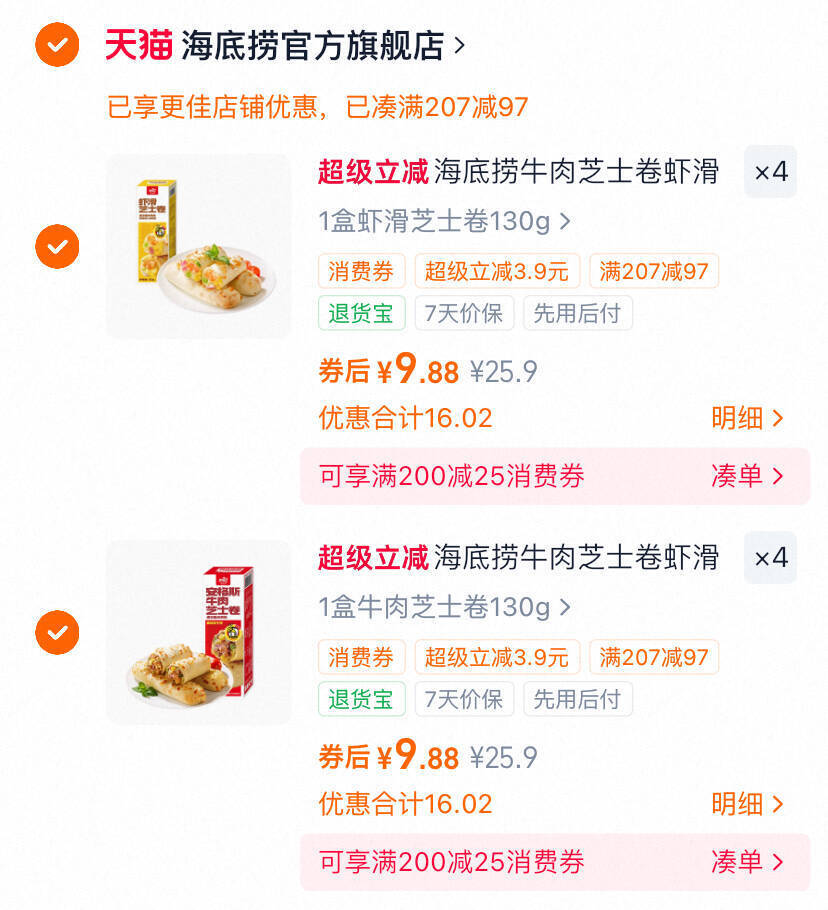828x910 pixels.
Task: Tap 凑单 under the 虾滑芝士卷 item
Action: pos(747,476)
